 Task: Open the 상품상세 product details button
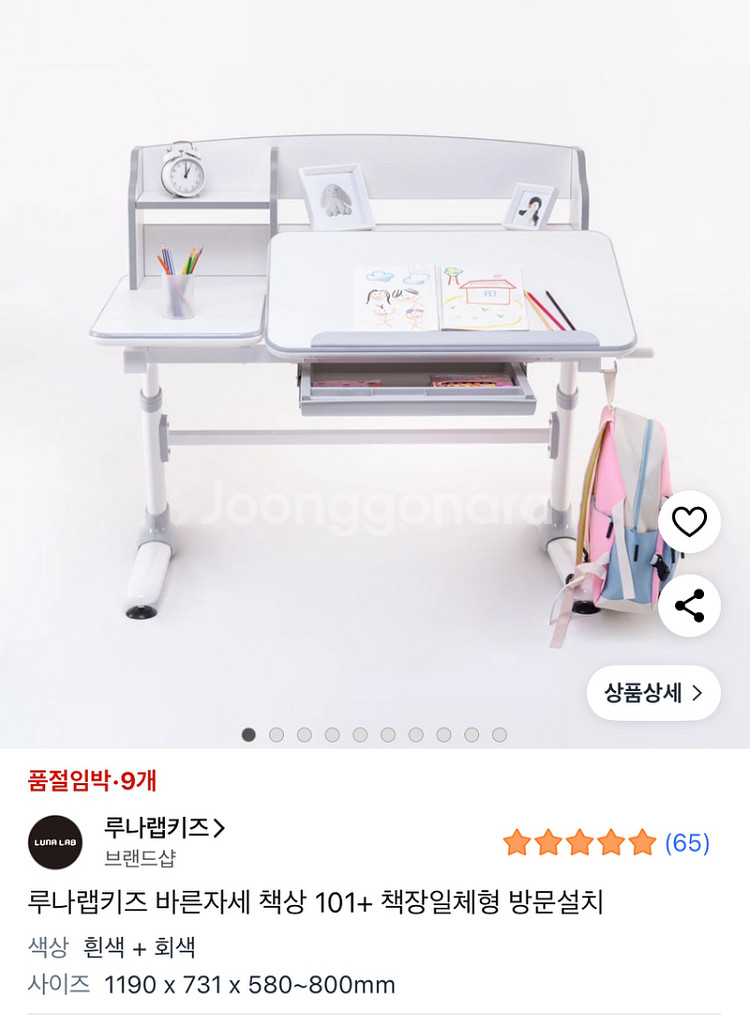pos(655,692)
